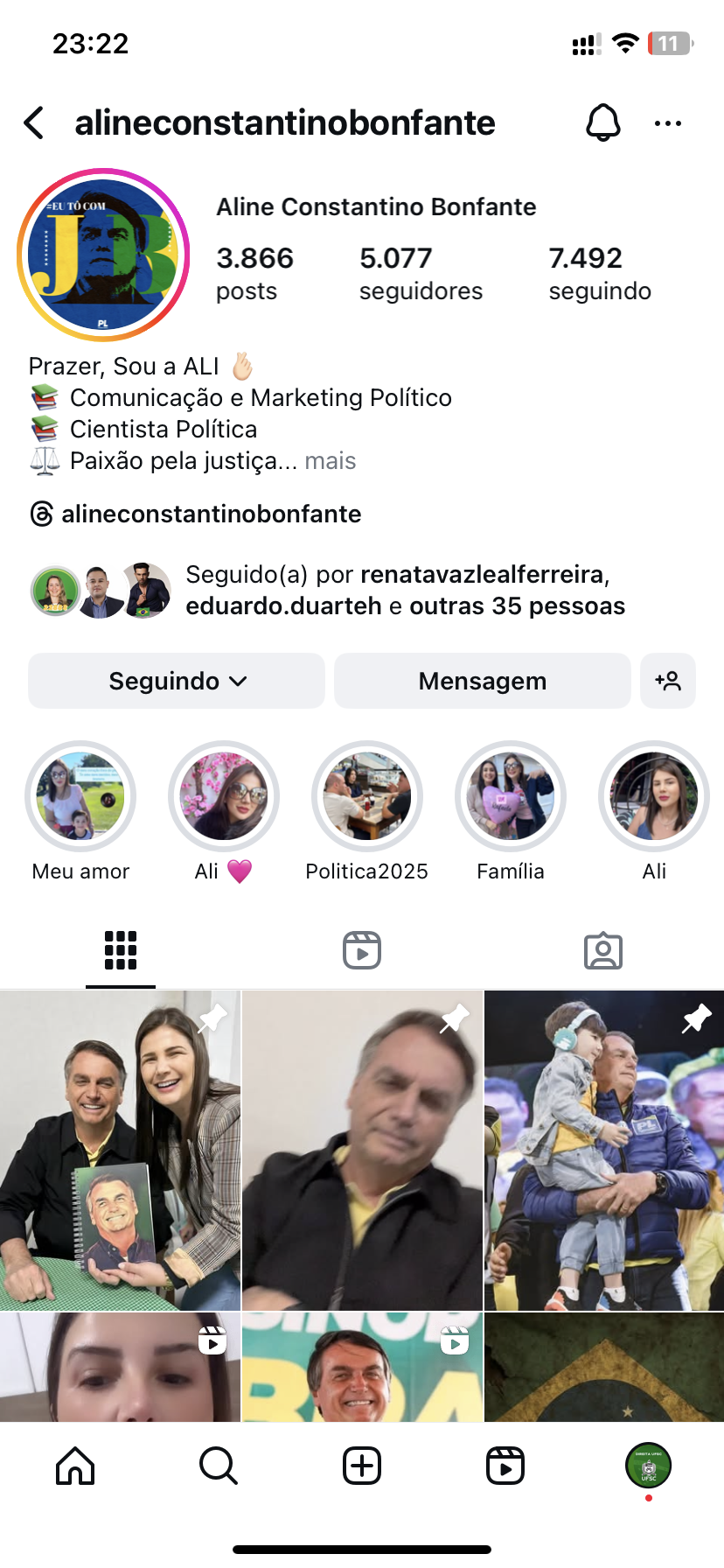View the 'Meu amor' story highlight

pos(80,796)
